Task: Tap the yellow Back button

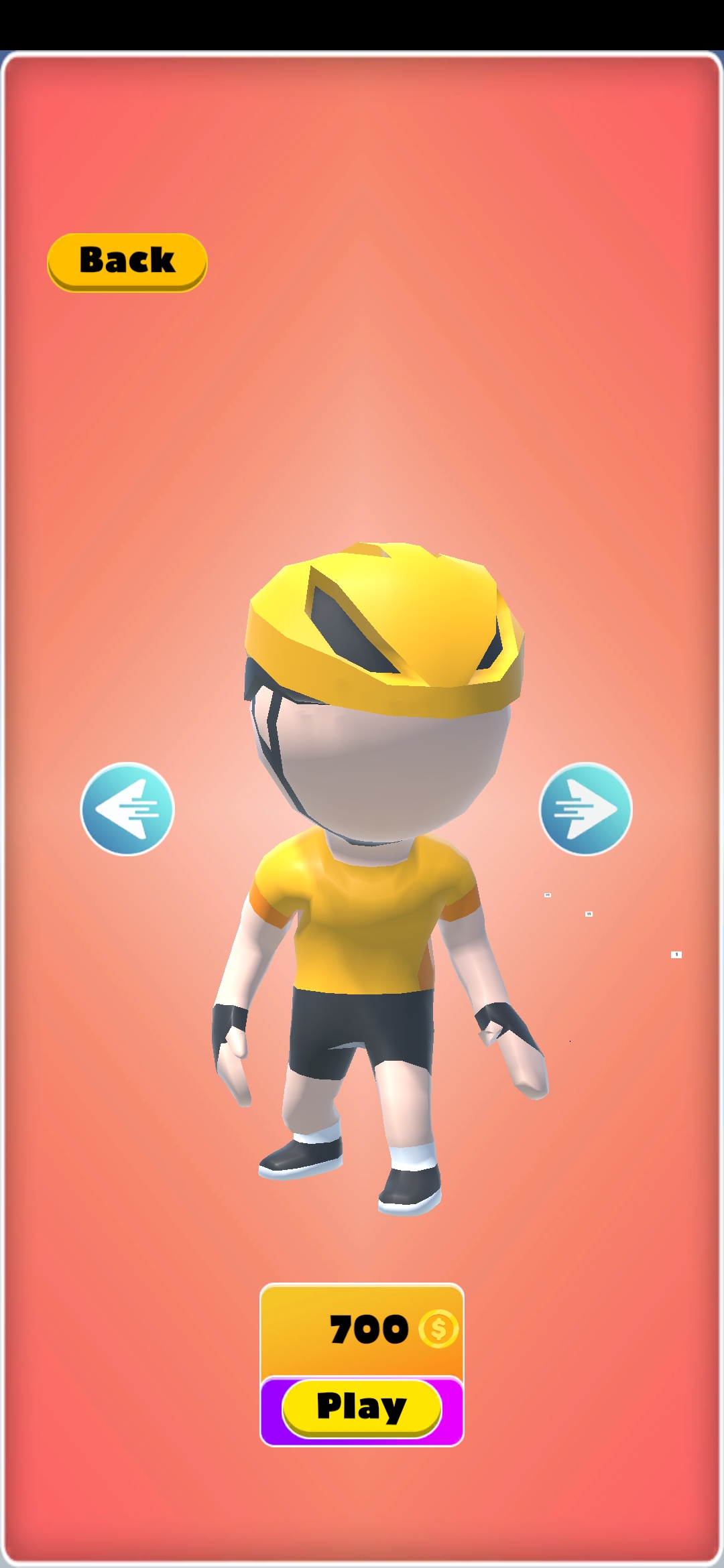Action: coord(127,261)
